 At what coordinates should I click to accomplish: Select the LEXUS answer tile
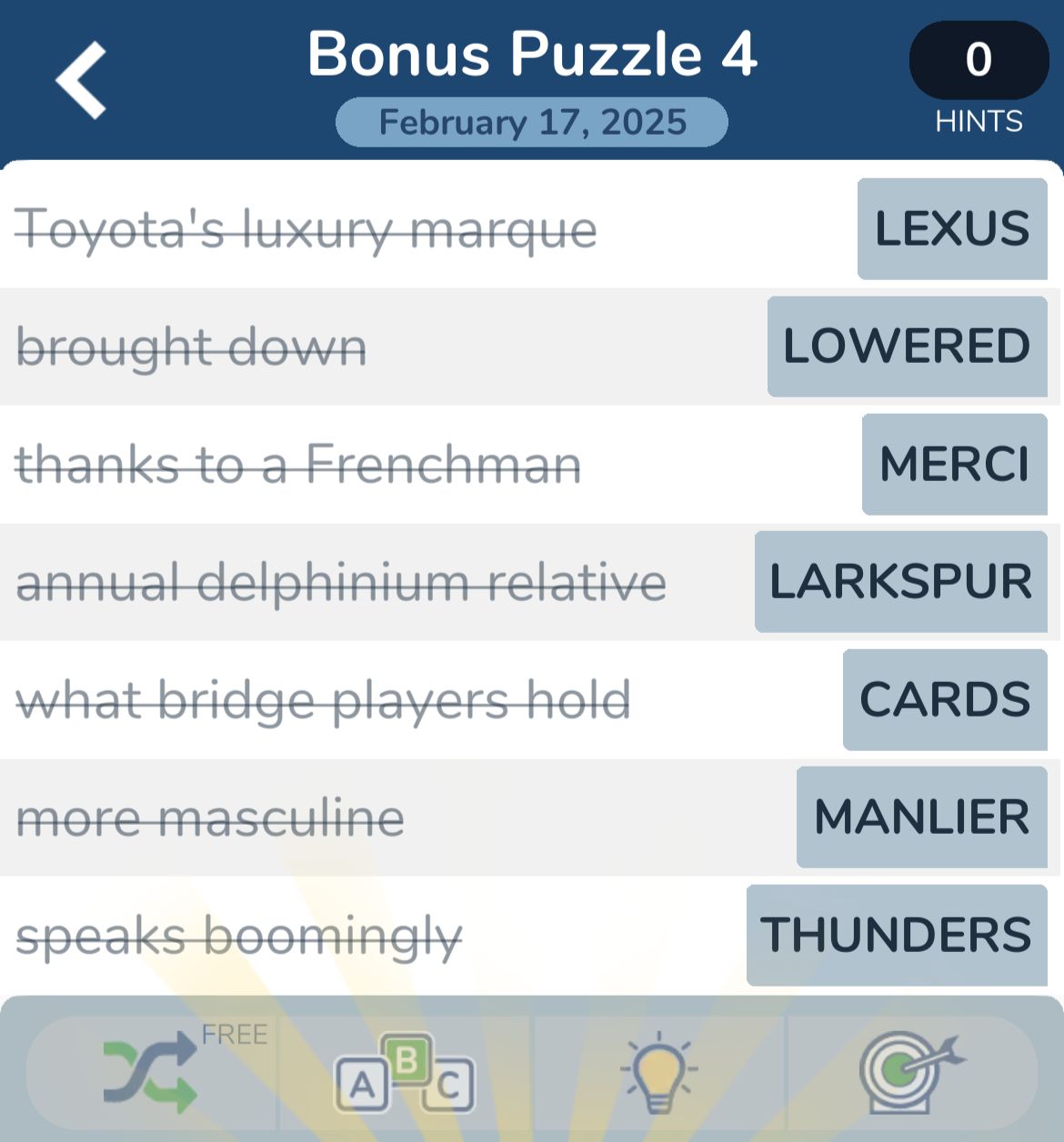pos(952,228)
